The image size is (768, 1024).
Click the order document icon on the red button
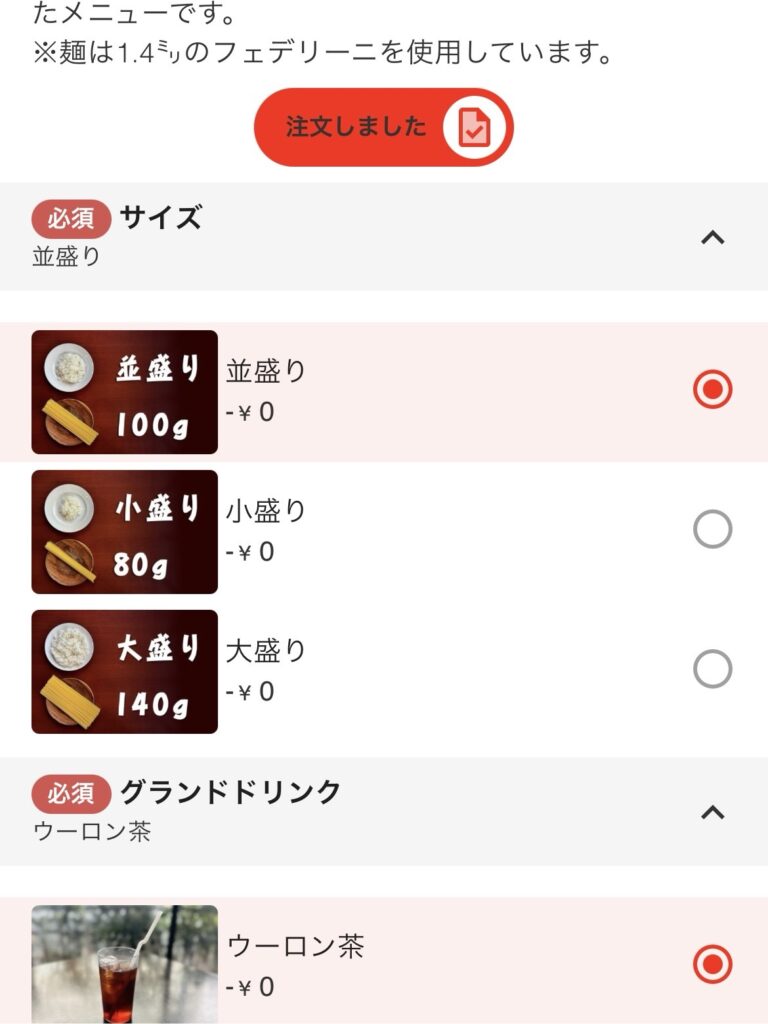(479, 126)
